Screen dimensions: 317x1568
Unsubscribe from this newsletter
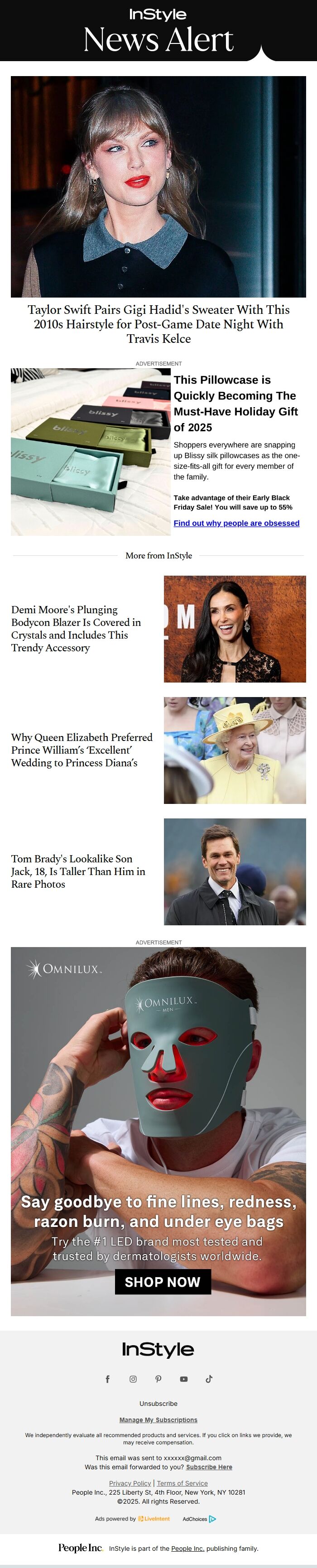(x=158, y=1403)
